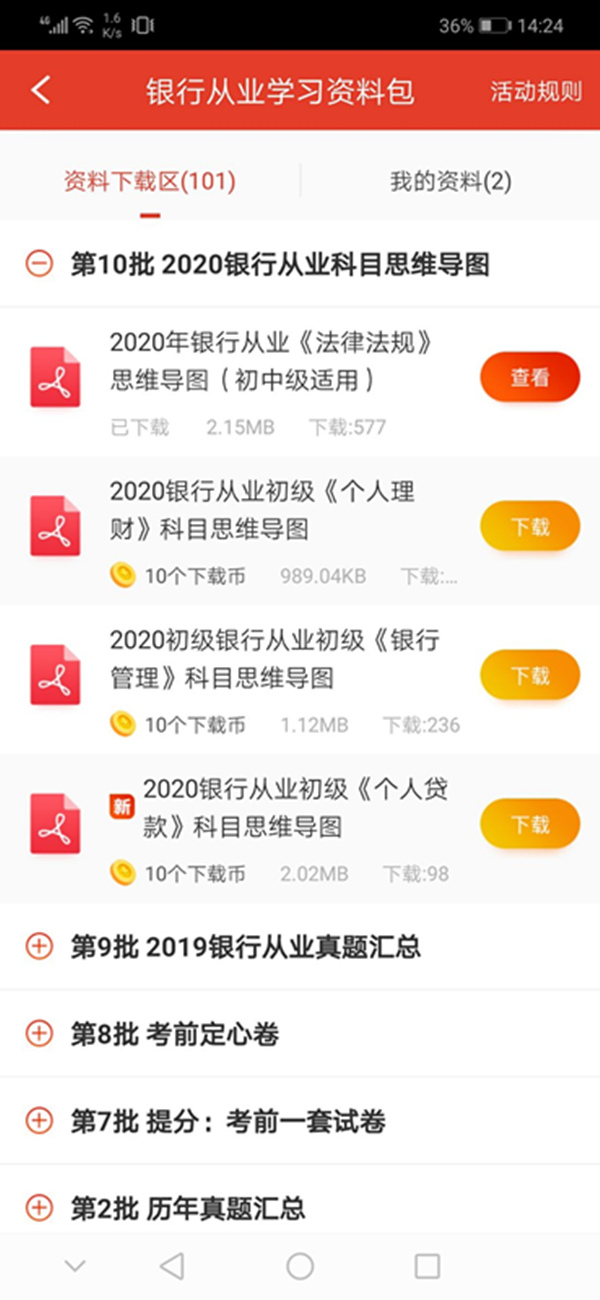
Task: Open system recent apps
Action: tap(427, 1267)
